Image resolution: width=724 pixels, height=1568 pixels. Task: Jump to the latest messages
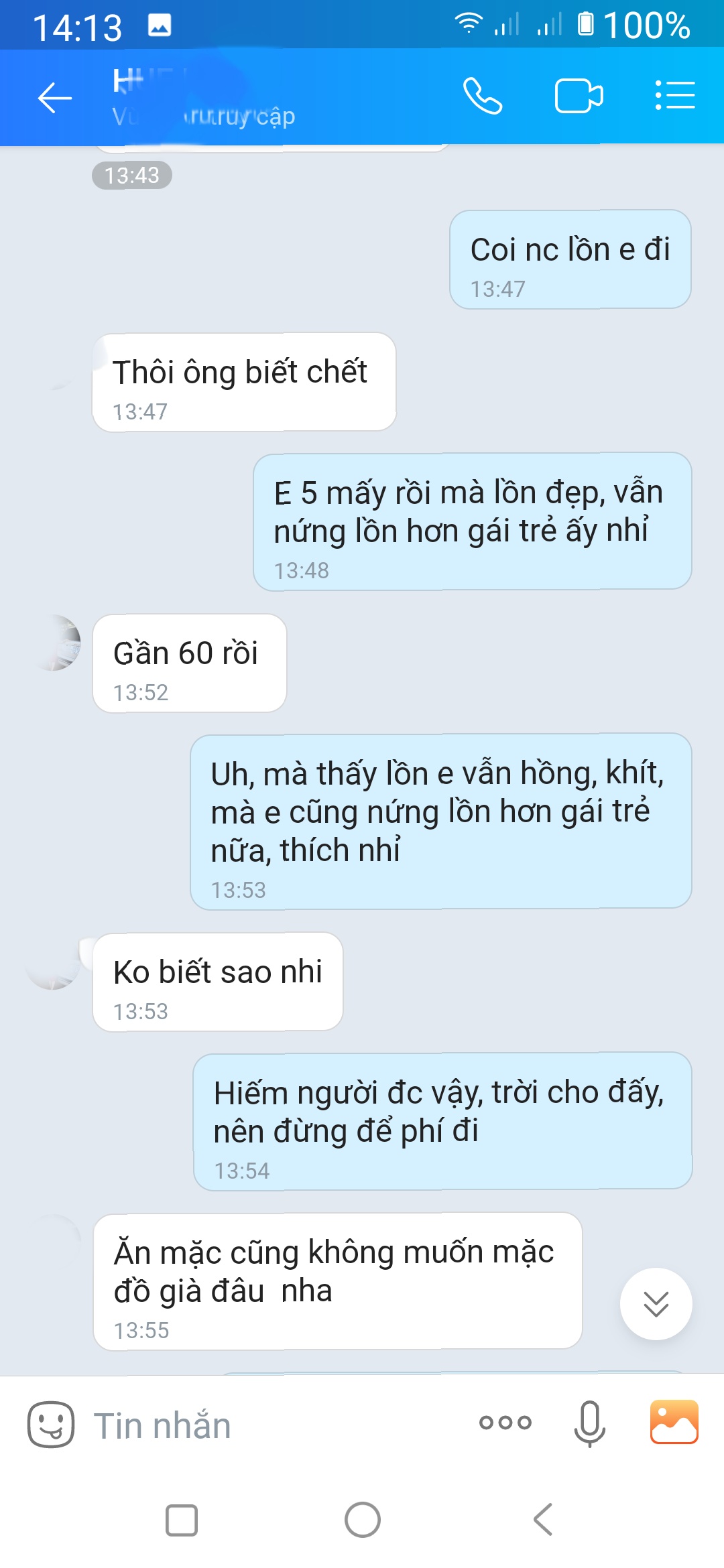tap(656, 1304)
